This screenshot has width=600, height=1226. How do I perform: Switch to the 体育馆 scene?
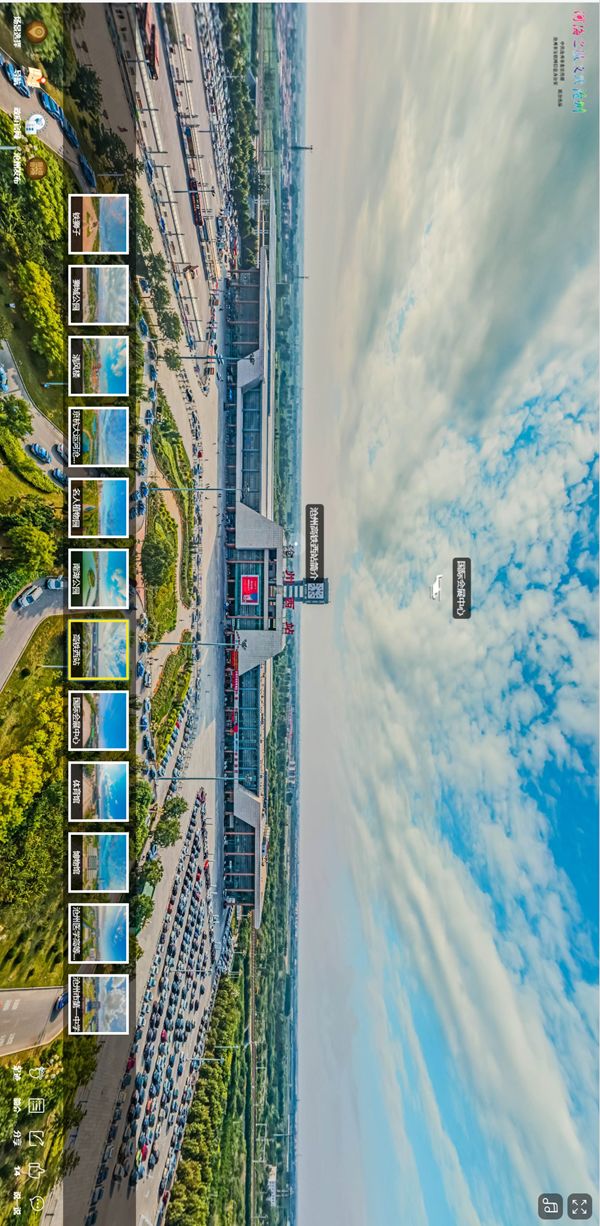[99, 792]
